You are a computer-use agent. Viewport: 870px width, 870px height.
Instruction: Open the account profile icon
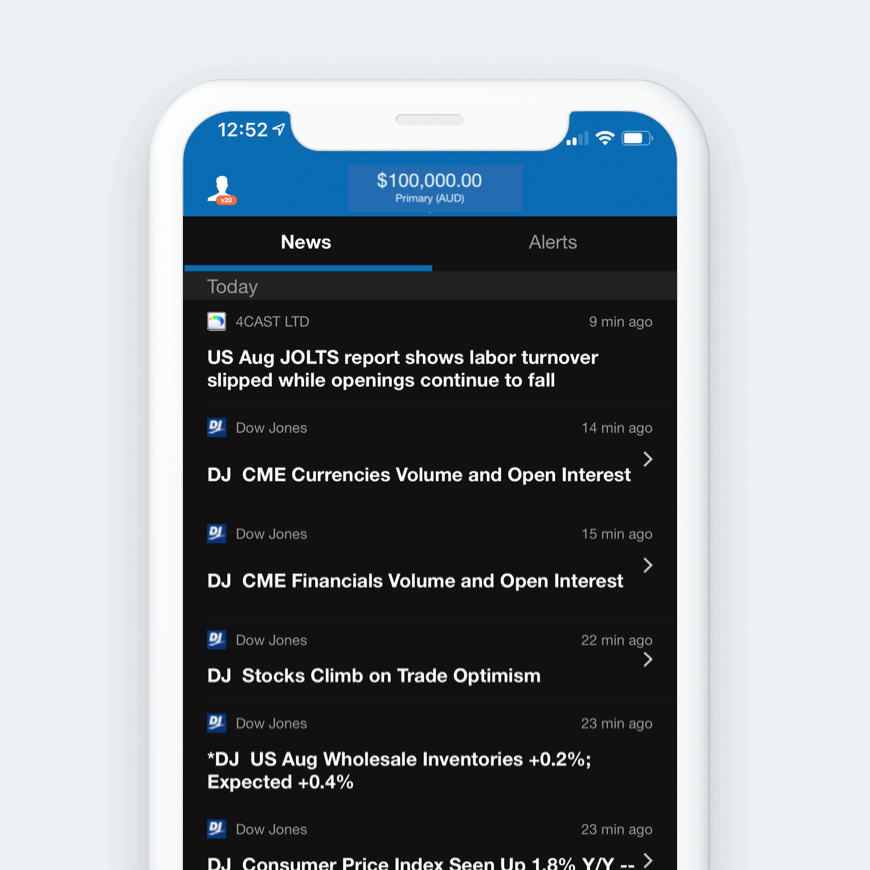[221, 189]
